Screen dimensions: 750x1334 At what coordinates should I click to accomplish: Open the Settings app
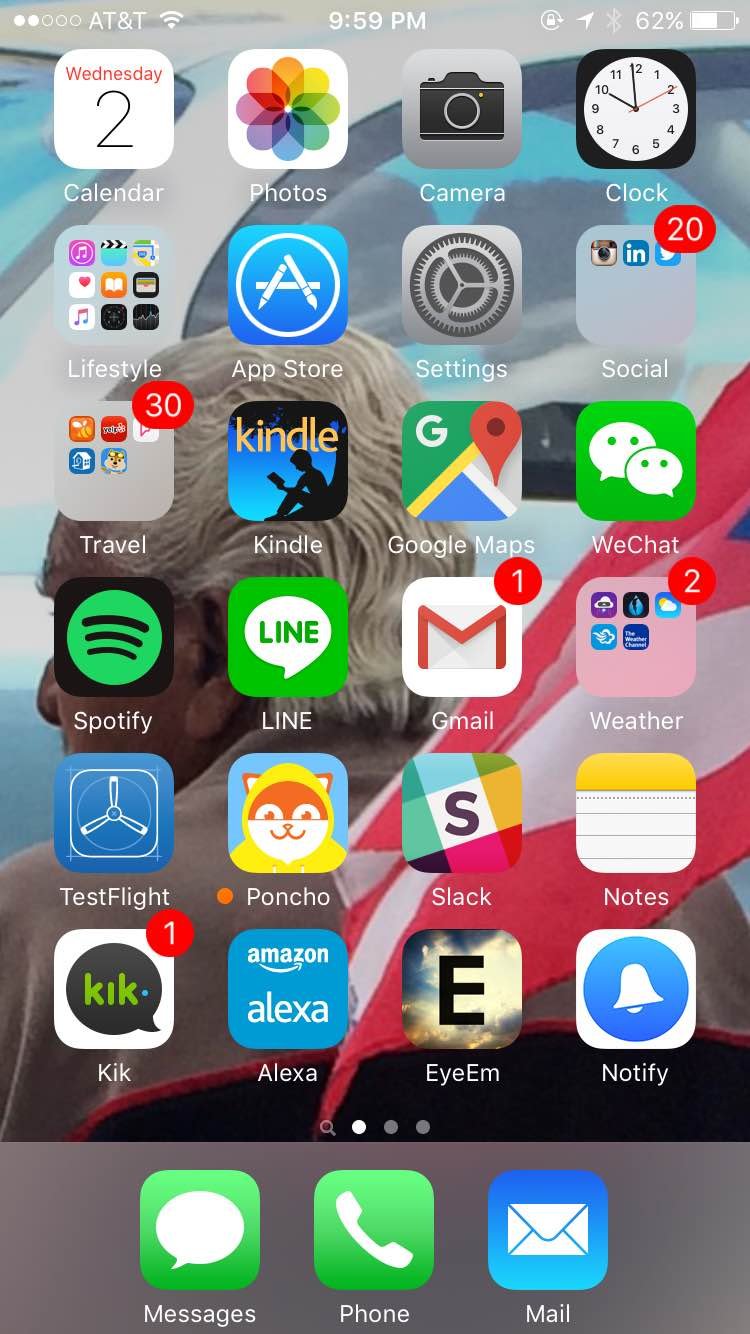pos(462,284)
